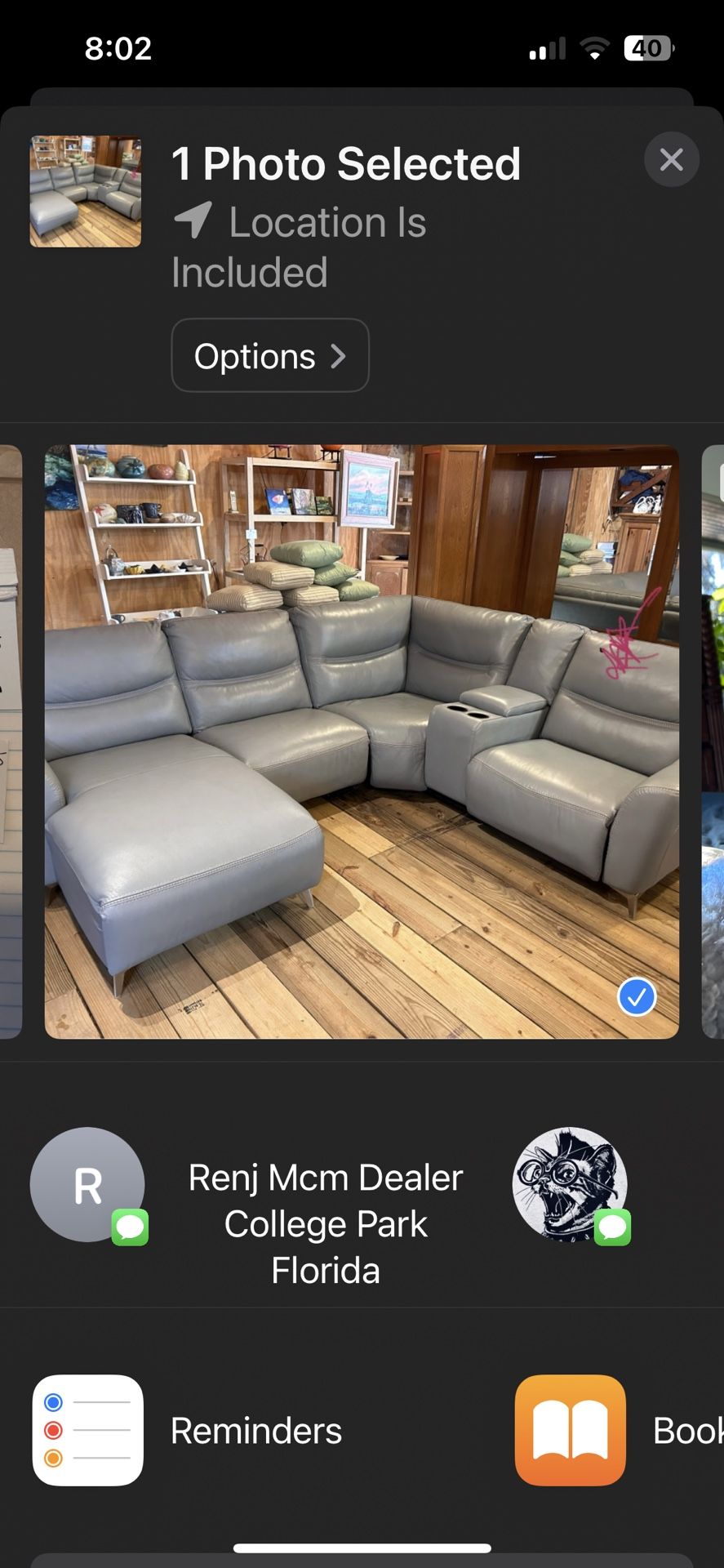
Task: Share with contact R via Messages
Action: click(x=88, y=1185)
